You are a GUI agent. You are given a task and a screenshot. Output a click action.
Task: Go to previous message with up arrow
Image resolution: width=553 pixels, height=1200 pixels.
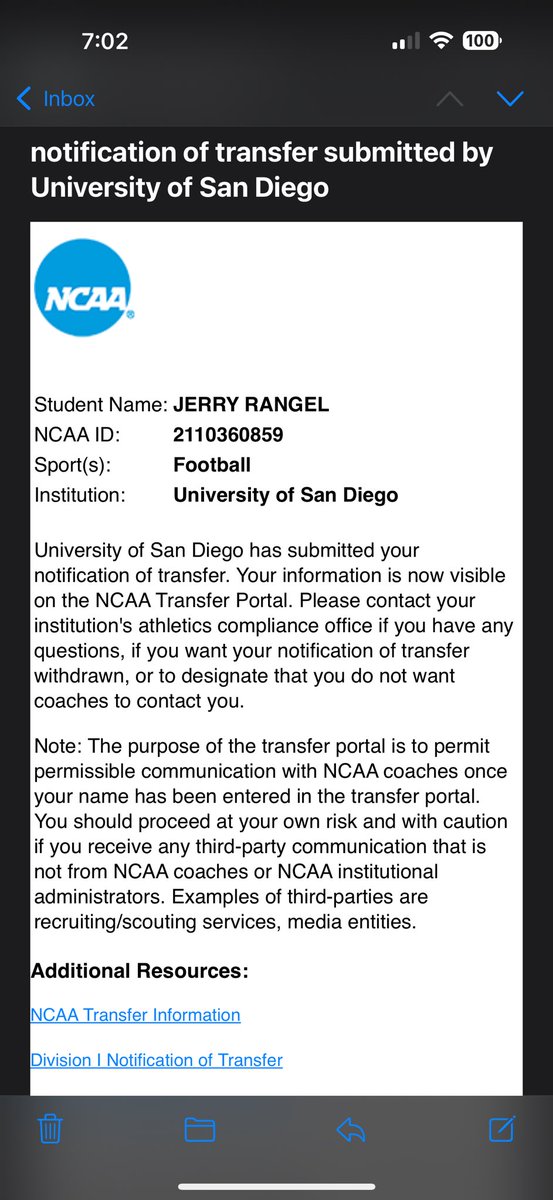click(450, 98)
